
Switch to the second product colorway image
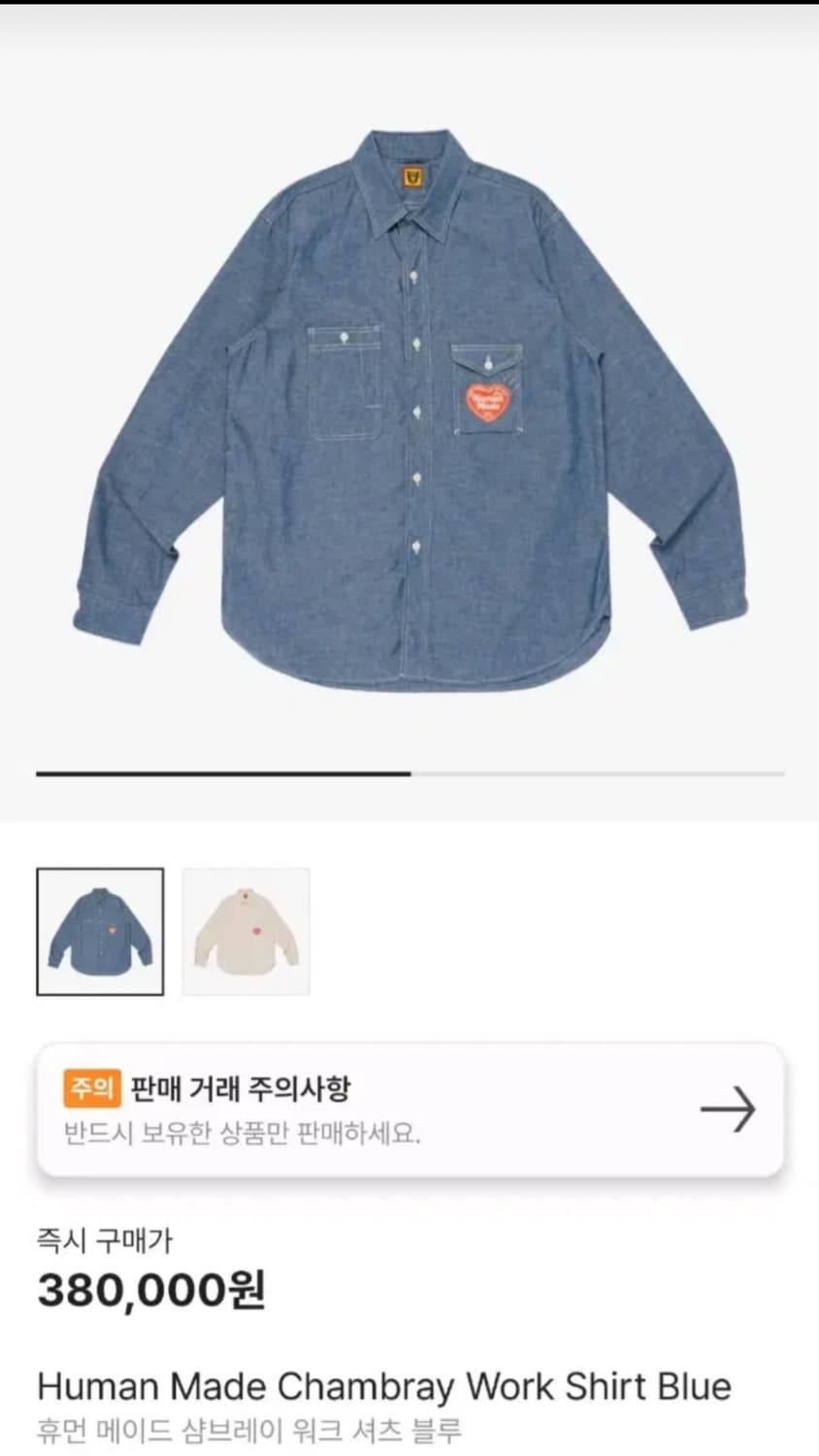click(246, 931)
